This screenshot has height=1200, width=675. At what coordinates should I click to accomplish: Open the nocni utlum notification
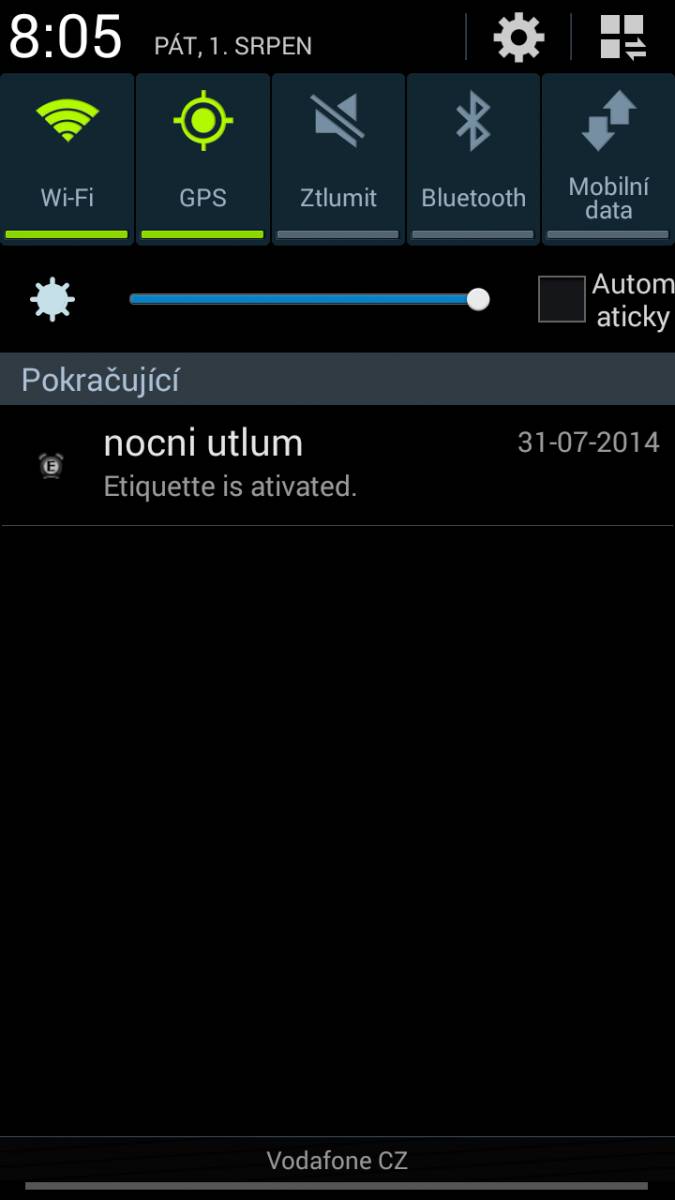tap(337, 465)
